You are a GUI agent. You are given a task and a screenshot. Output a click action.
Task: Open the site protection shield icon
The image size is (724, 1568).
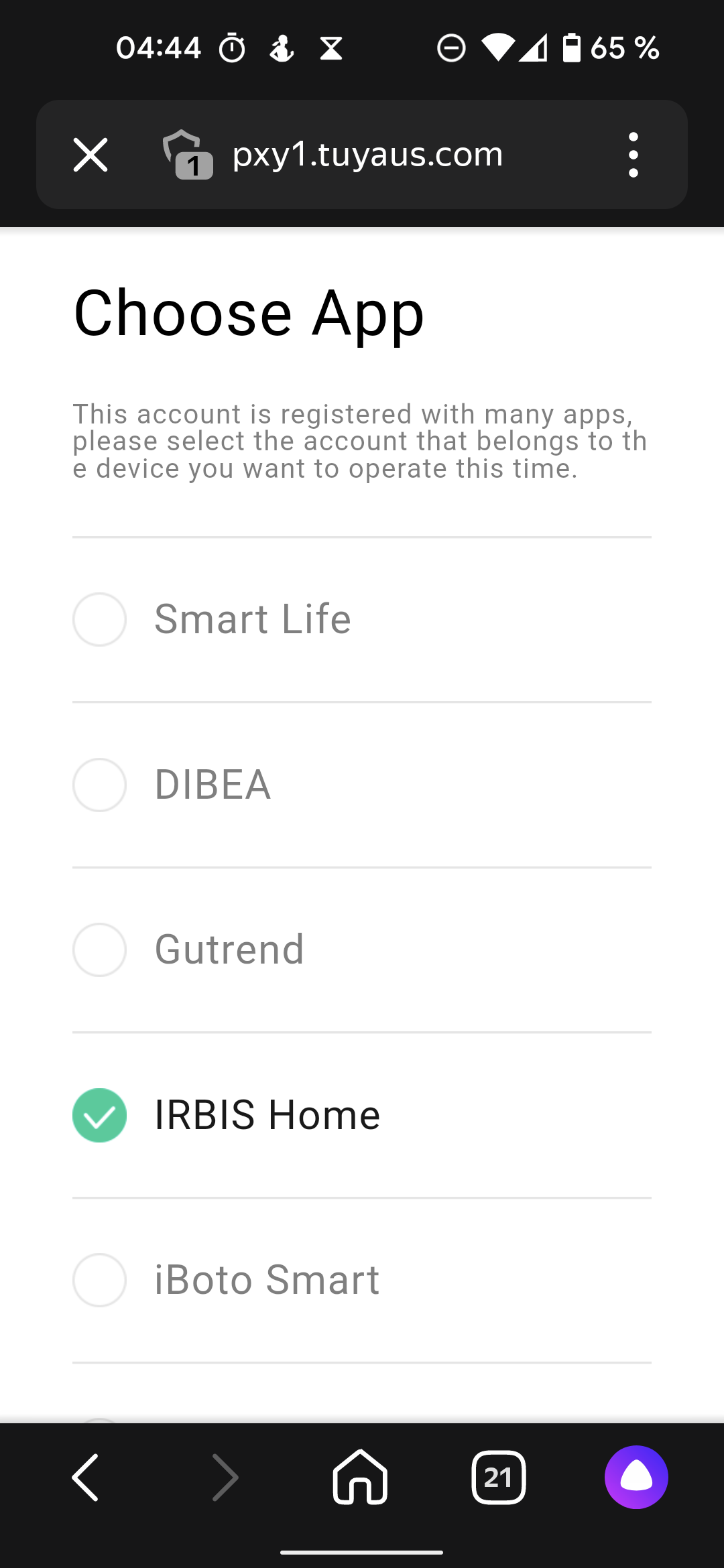(x=187, y=155)
